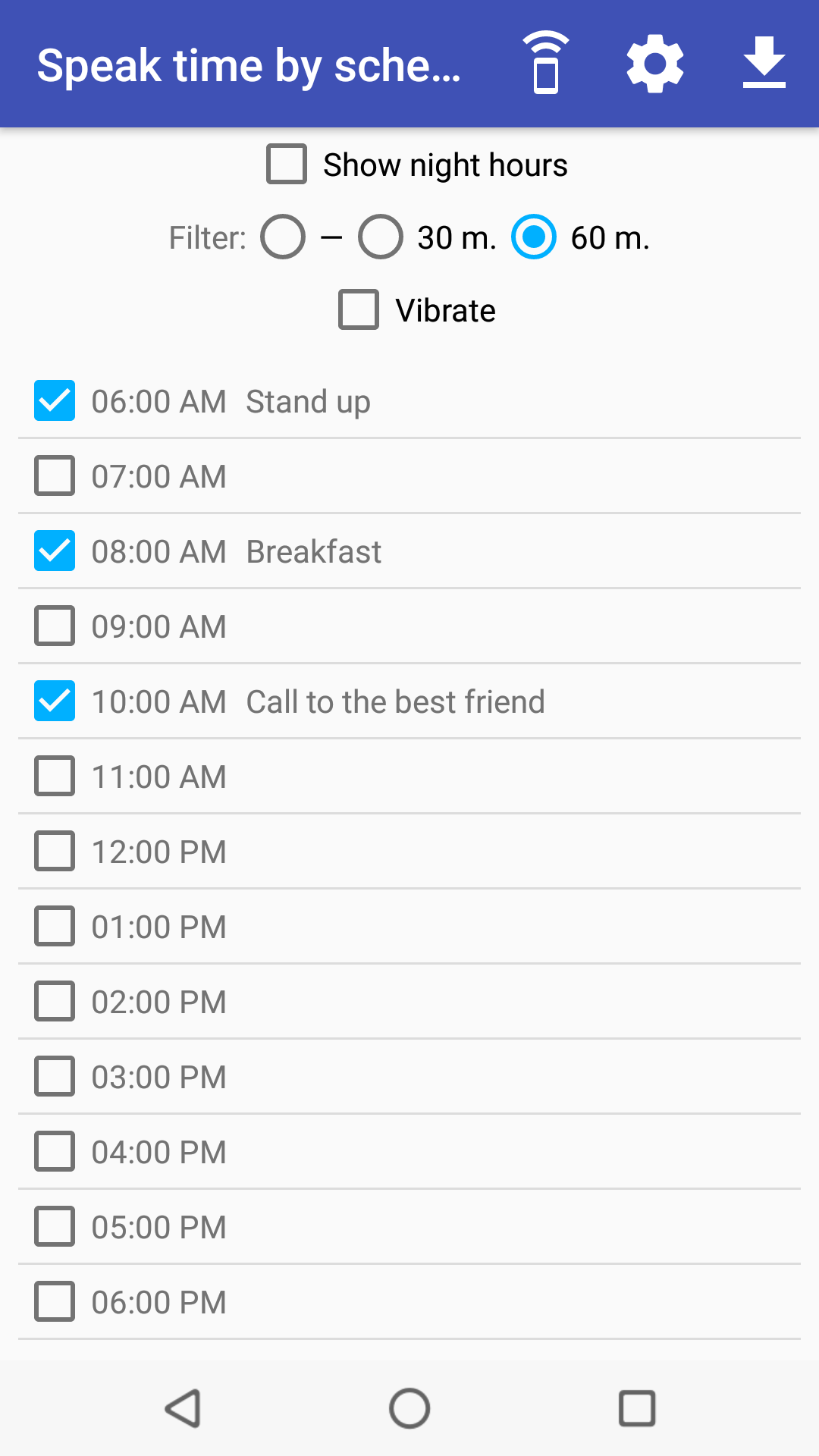Enable Show night hours checkbox

[x=287, y=164]
